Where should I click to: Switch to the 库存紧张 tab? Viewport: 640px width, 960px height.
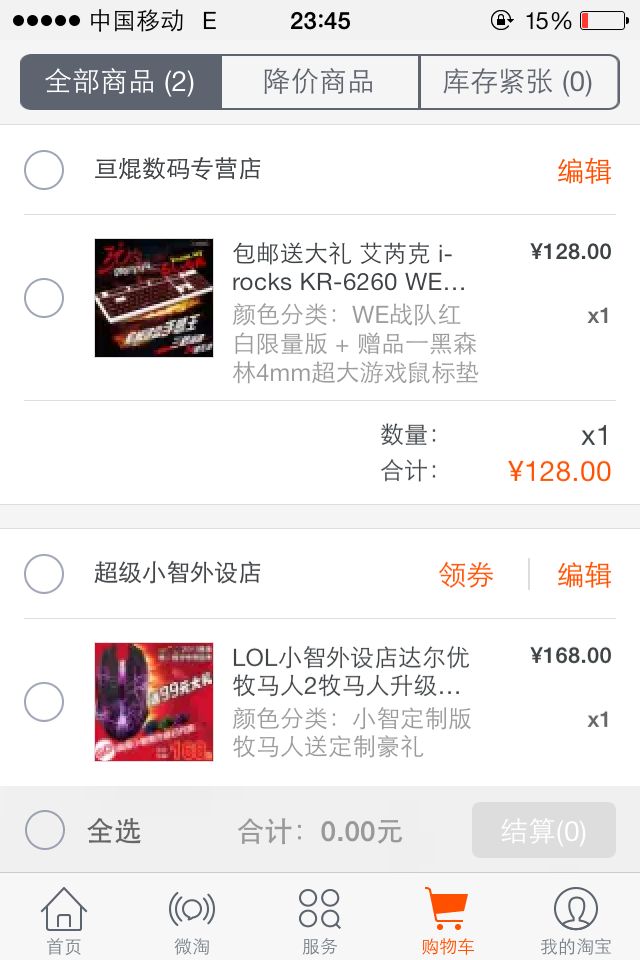coord(517,82)
